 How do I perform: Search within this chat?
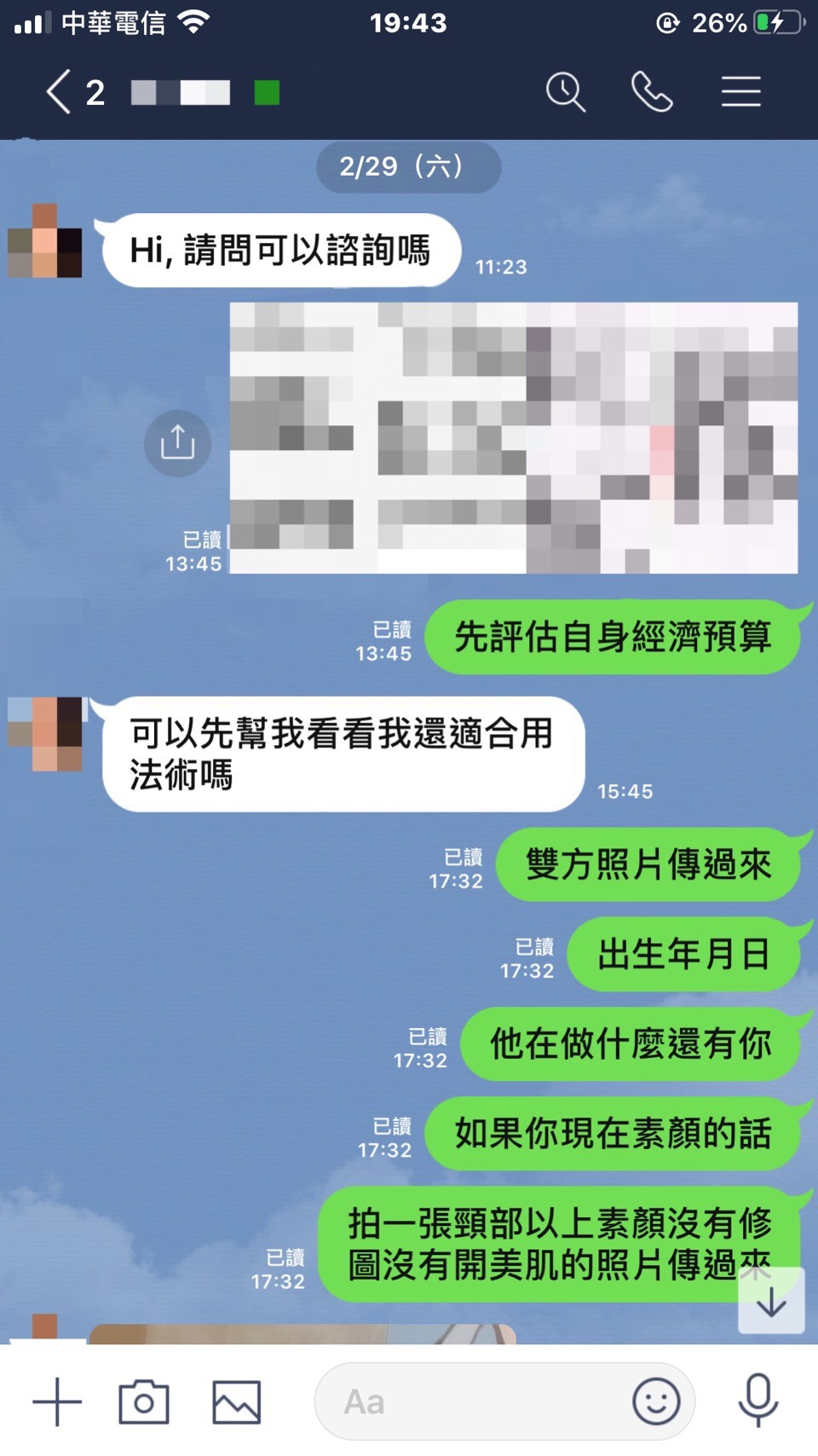click(566, 92)
